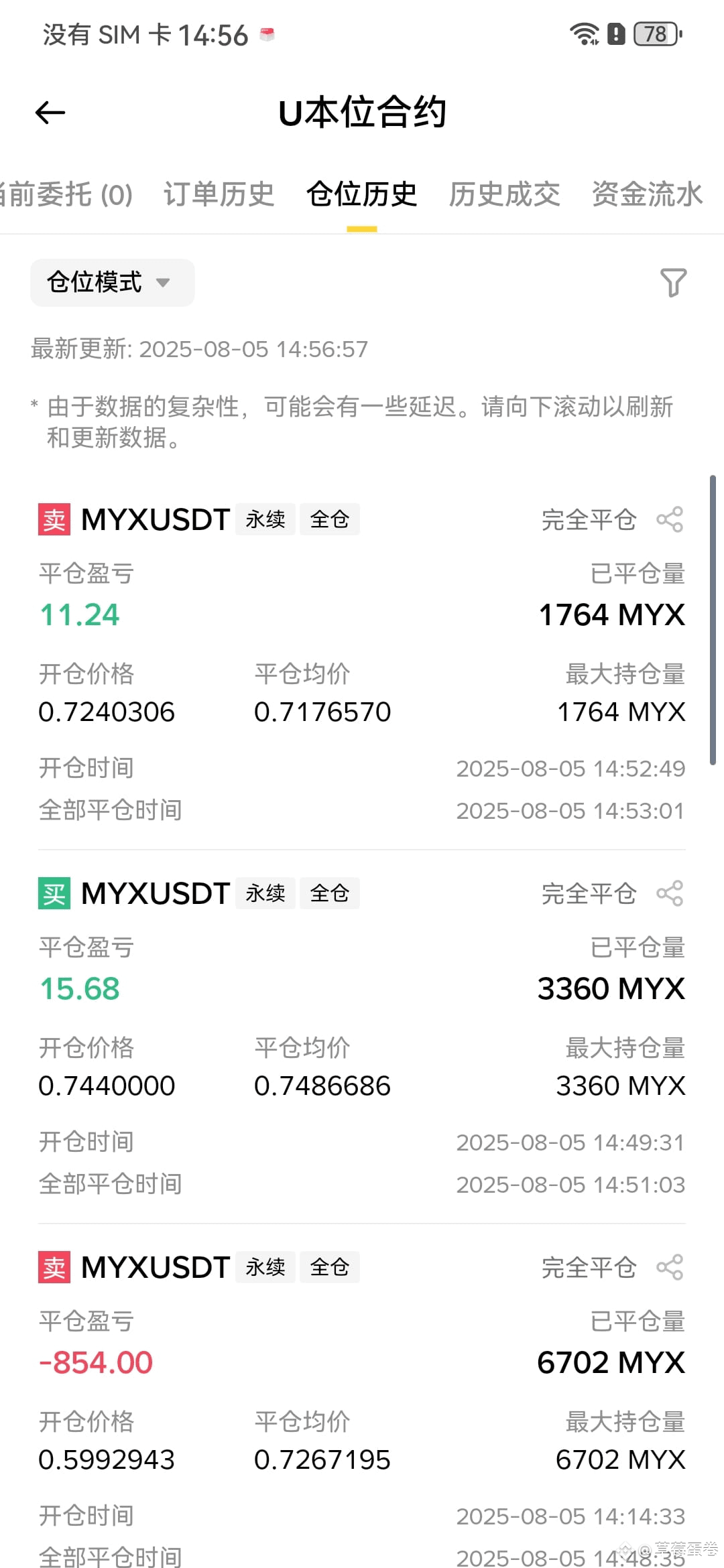
Task: Share the -854.00 loss MYXUSDT position
Action: (x=670, y=1267)
